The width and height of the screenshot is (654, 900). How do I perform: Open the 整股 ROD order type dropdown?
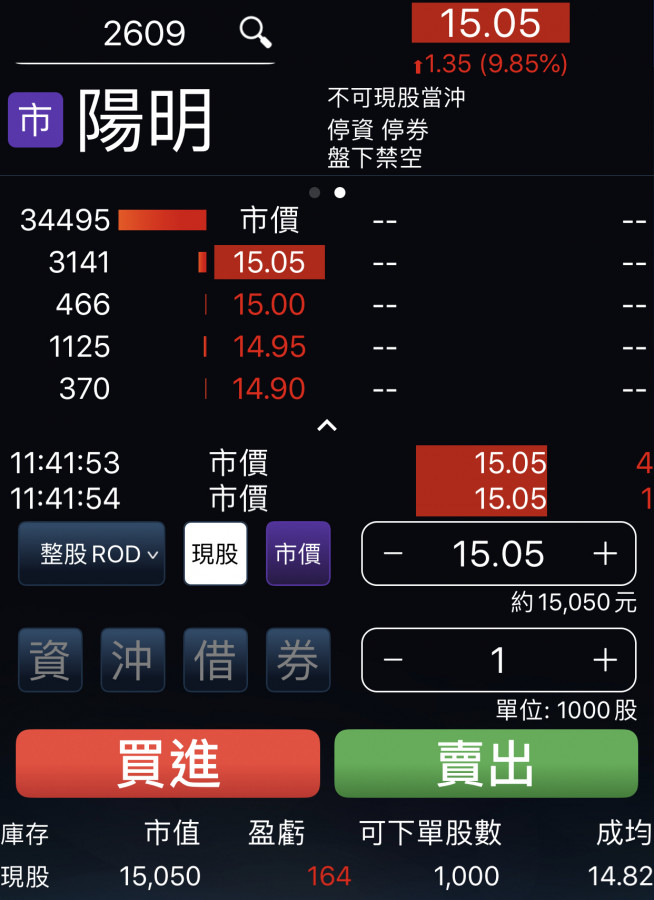(x=92, y=554)
